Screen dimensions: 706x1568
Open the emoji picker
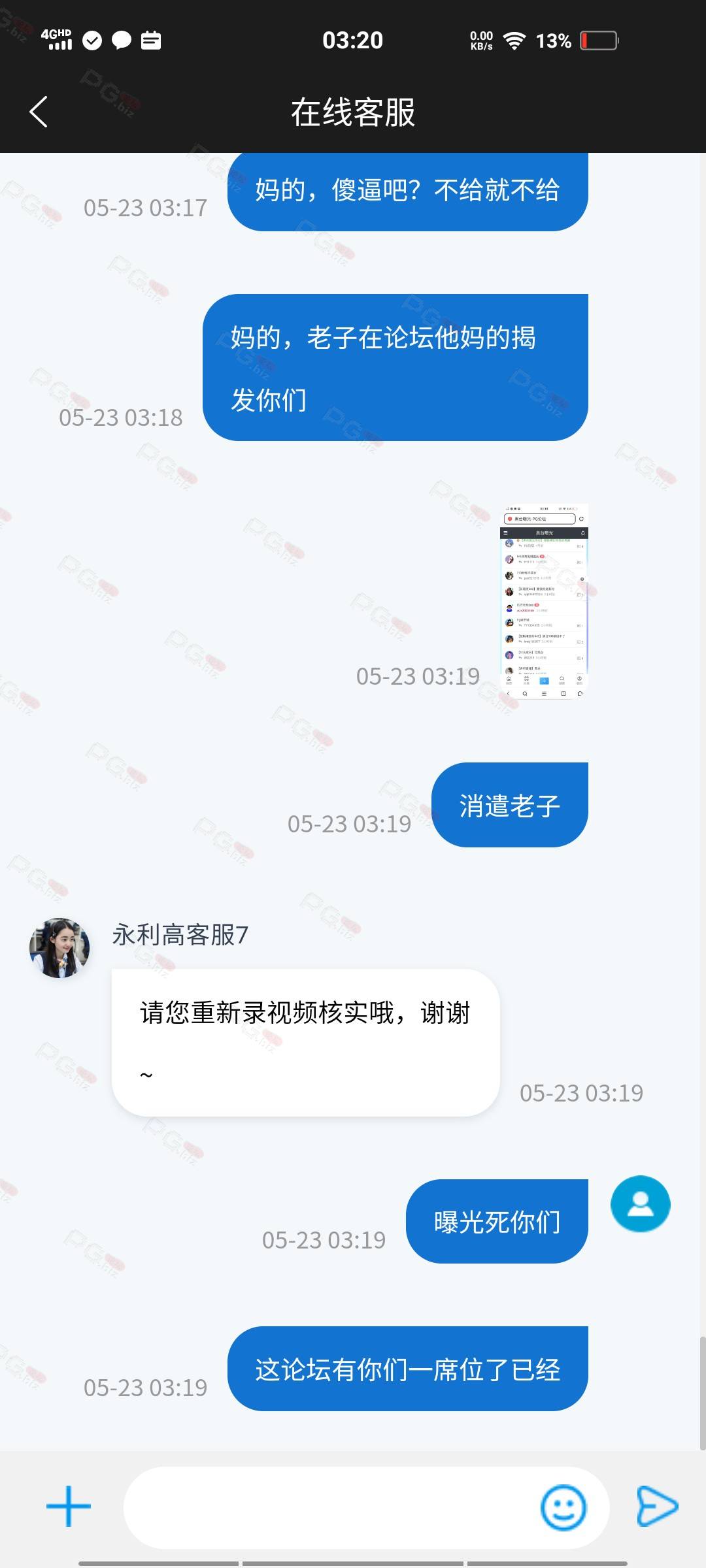pyautogui.click(x=563, y=1507)
